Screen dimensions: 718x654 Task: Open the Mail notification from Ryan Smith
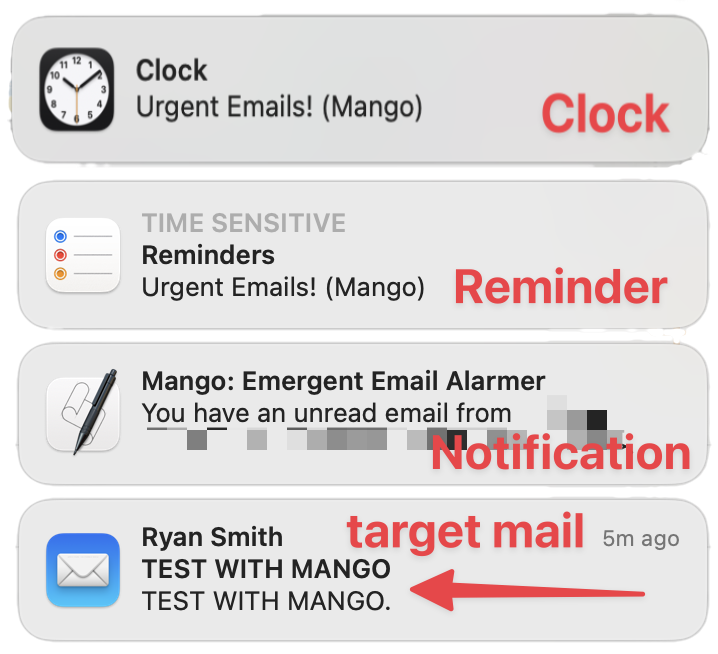pos(265,570)
